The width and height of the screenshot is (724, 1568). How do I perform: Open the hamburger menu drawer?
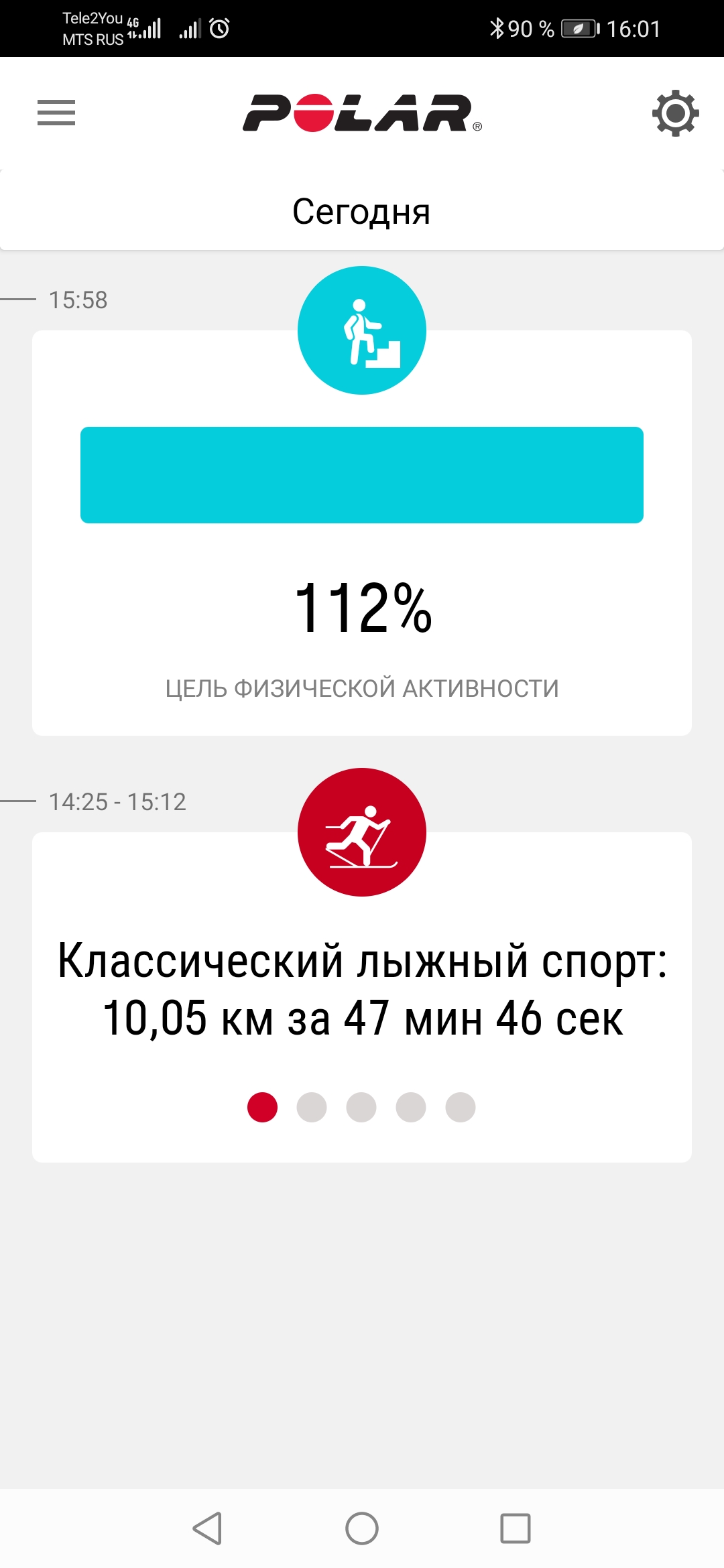(56, 113)
